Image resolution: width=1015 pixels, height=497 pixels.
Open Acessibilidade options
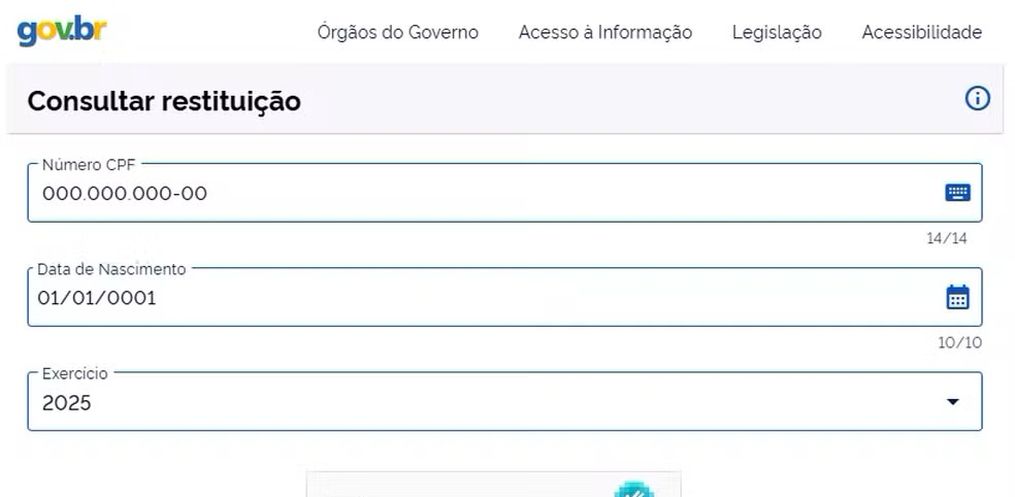921,32
